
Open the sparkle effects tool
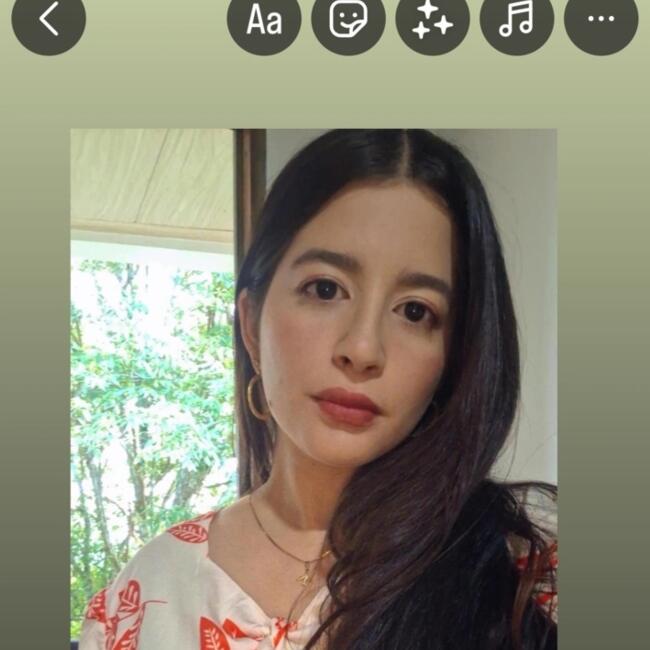pyautogui.click(x=432, y=18)
